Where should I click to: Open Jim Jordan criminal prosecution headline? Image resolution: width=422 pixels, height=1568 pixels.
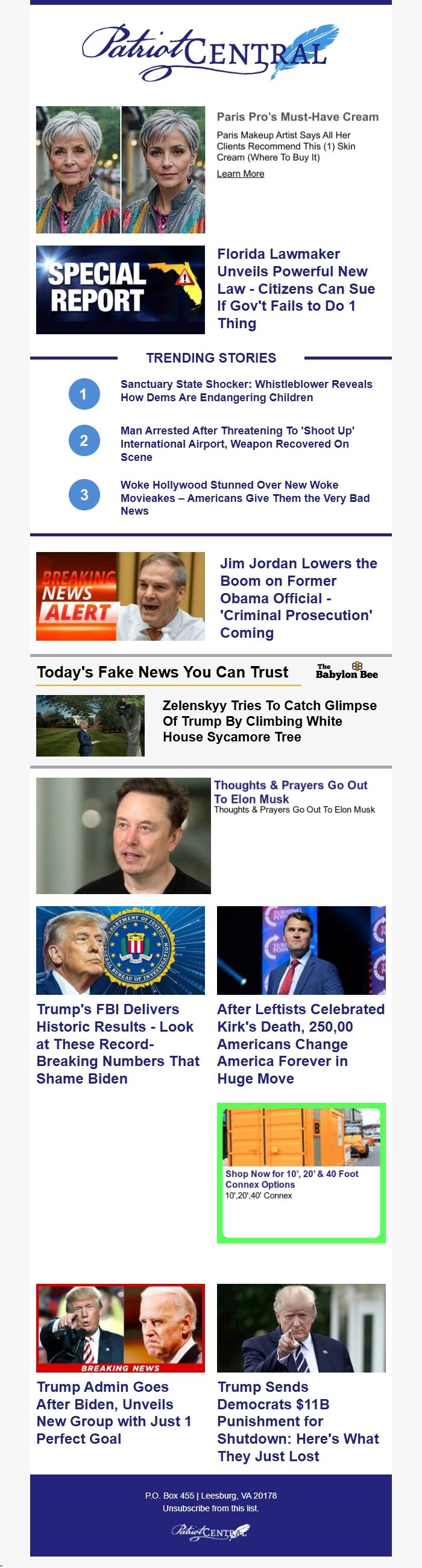click(x=298, y=598)
